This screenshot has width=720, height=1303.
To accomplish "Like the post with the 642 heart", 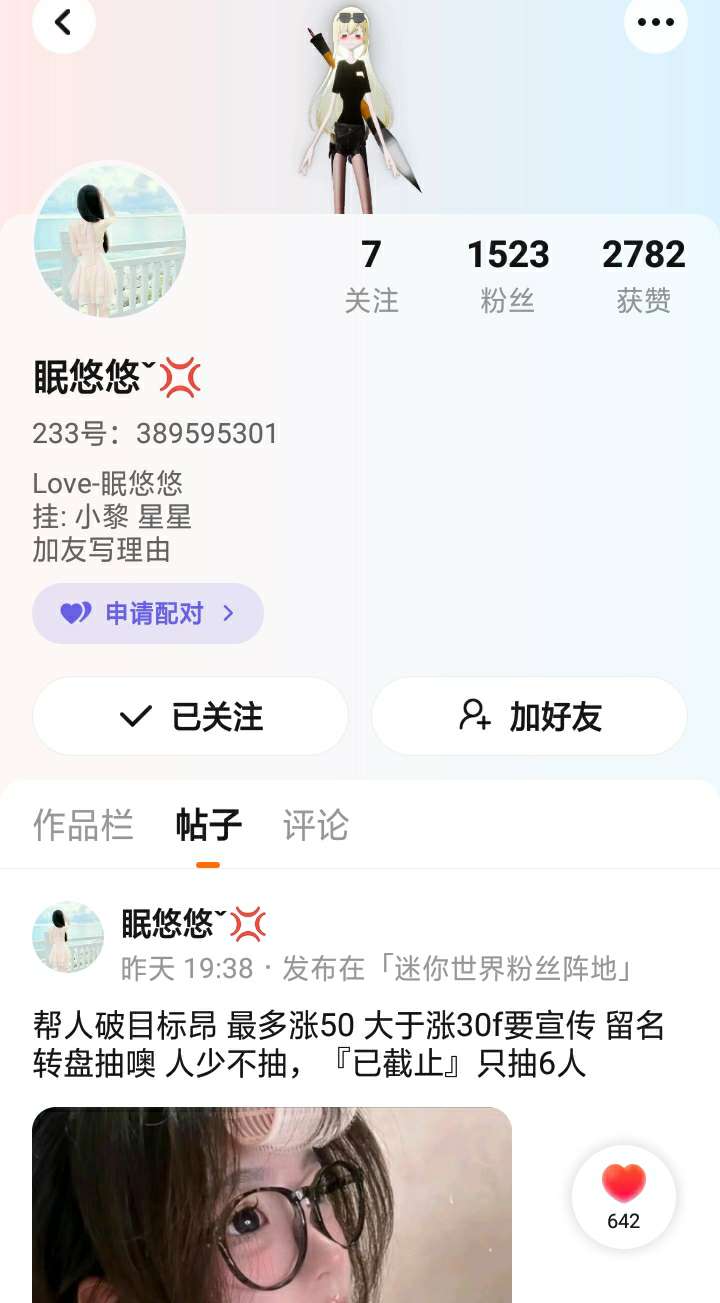I will point(624,1197).
